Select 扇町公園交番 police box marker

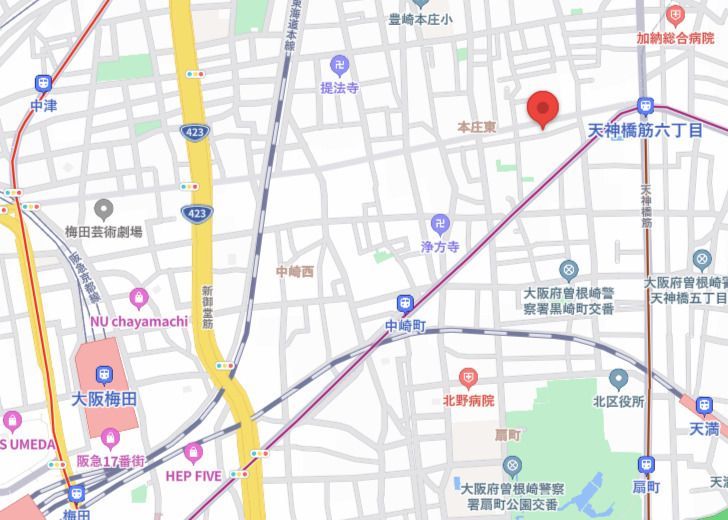512,466
